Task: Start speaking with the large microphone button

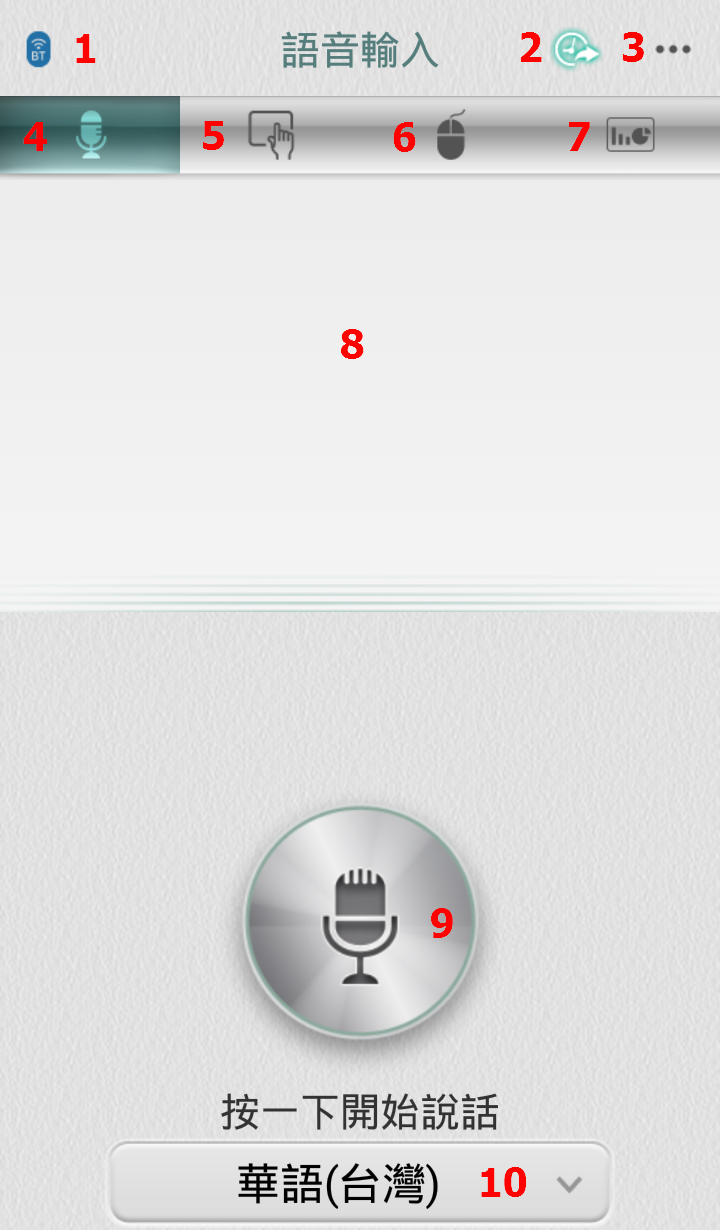Action: point(360,922)
